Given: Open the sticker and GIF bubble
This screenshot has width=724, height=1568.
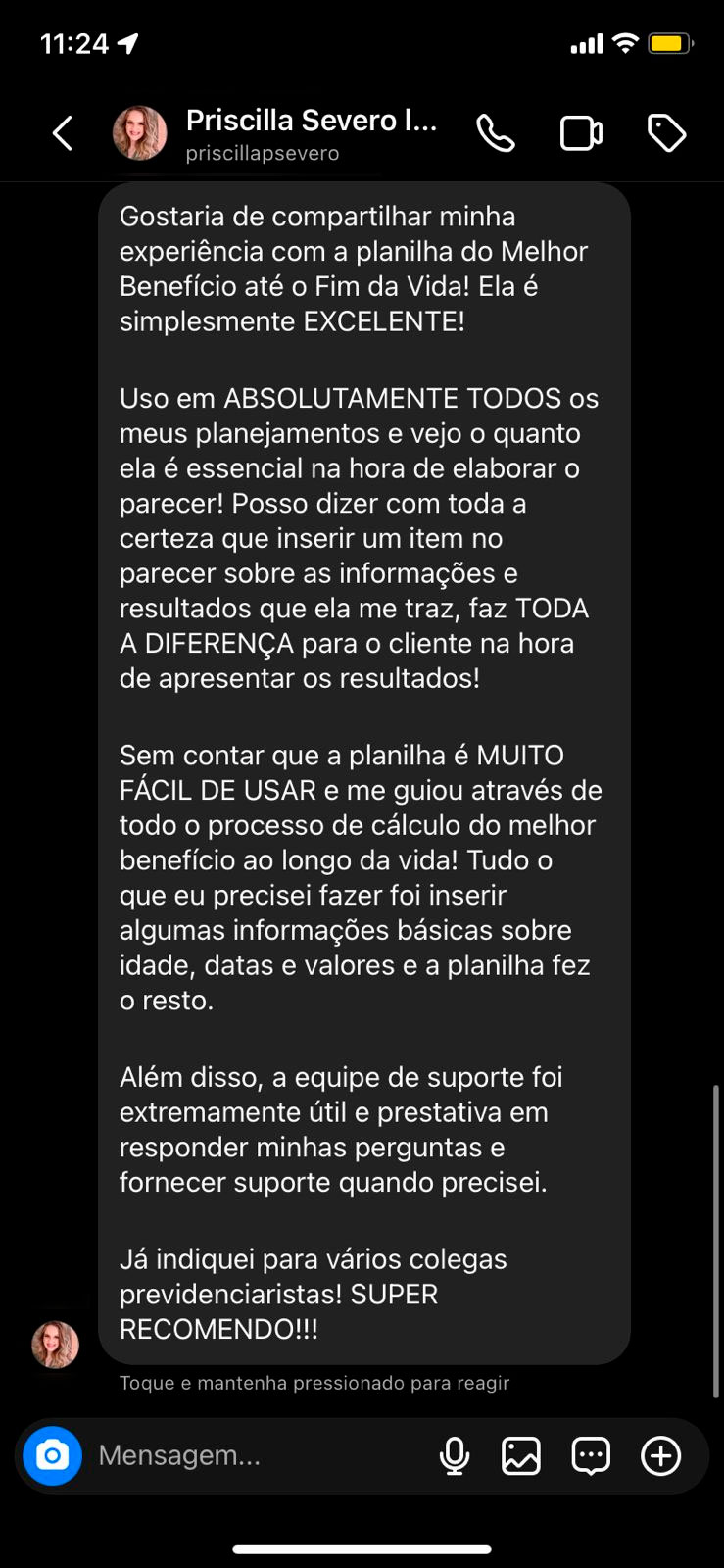Looking at the screenshot, I should coord(591,1456).
